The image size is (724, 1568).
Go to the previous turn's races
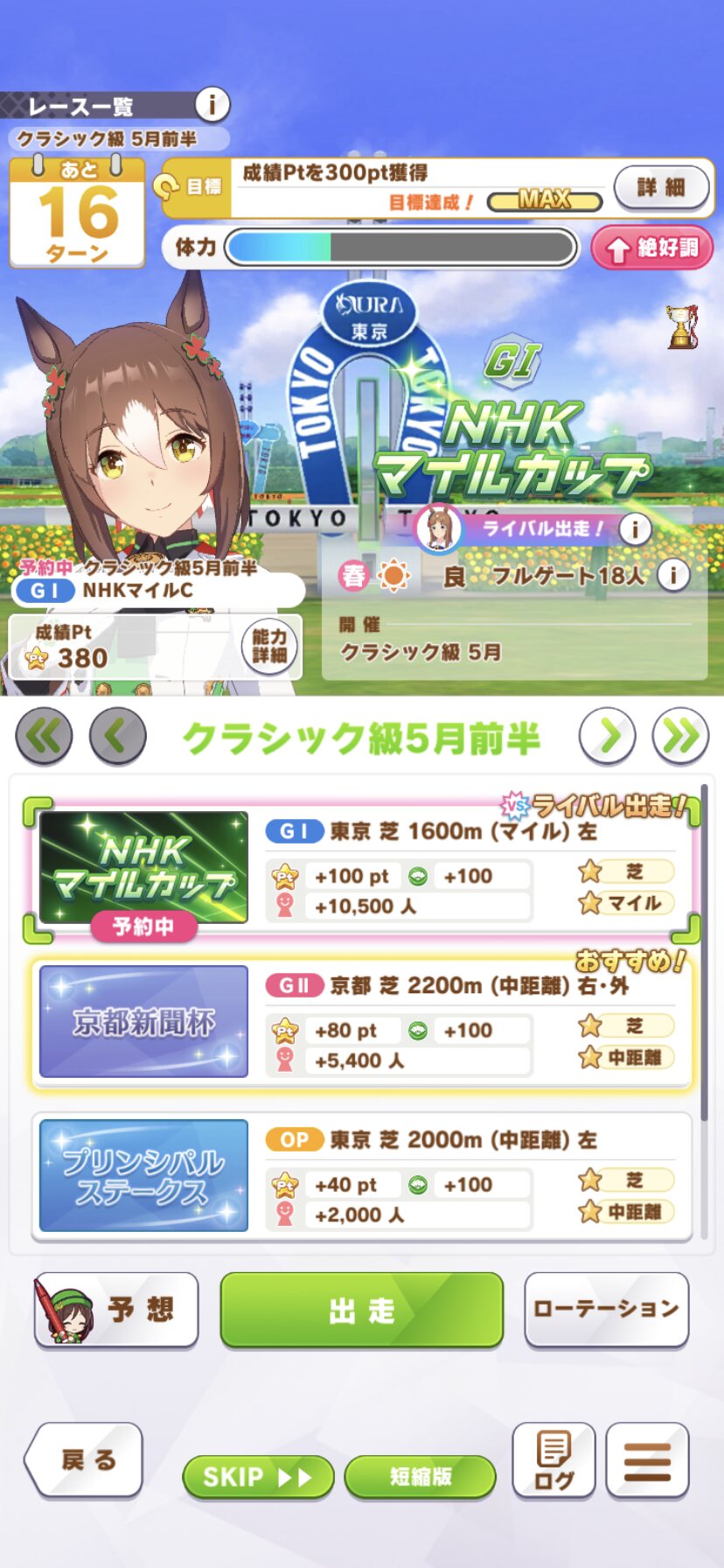coord(118,737)
